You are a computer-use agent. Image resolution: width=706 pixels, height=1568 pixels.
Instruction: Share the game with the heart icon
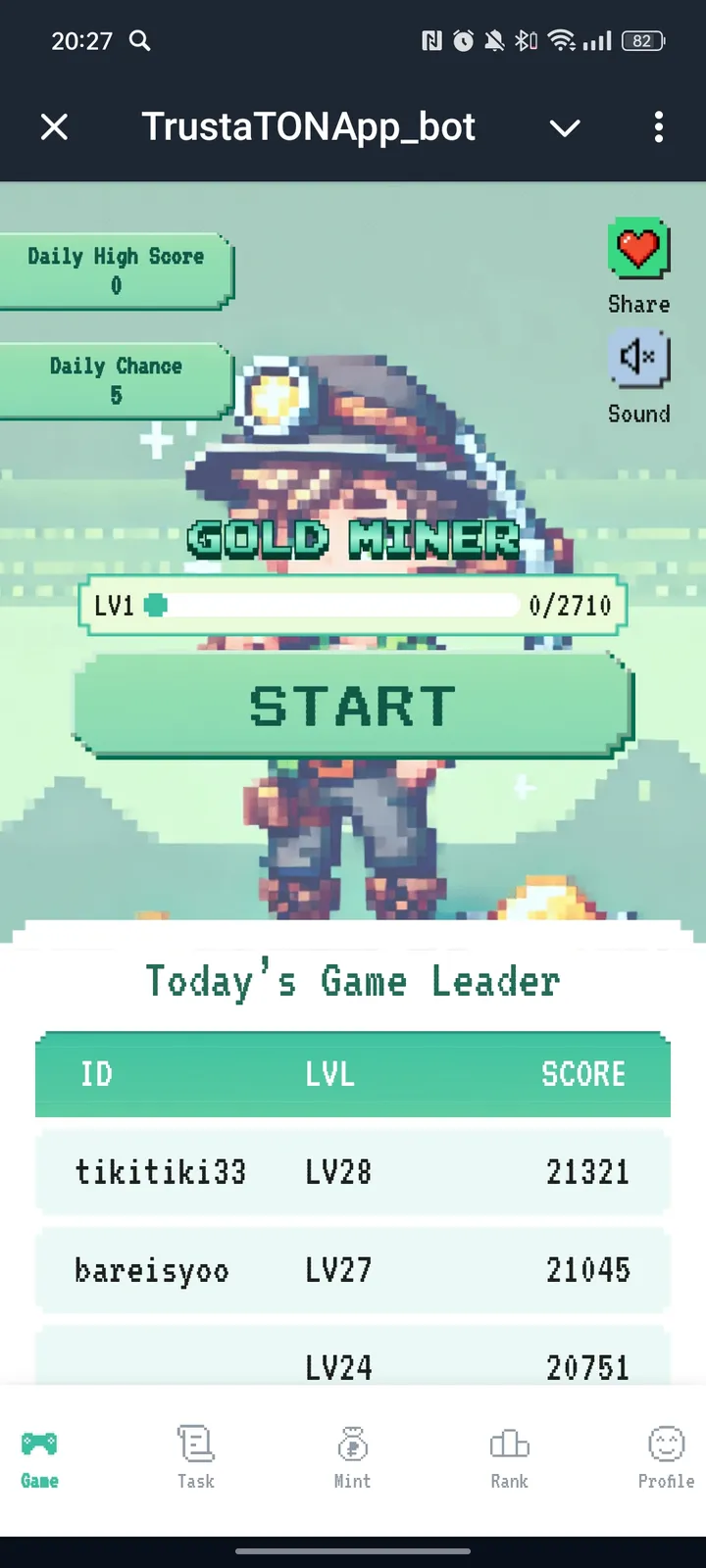pos(638,250)
